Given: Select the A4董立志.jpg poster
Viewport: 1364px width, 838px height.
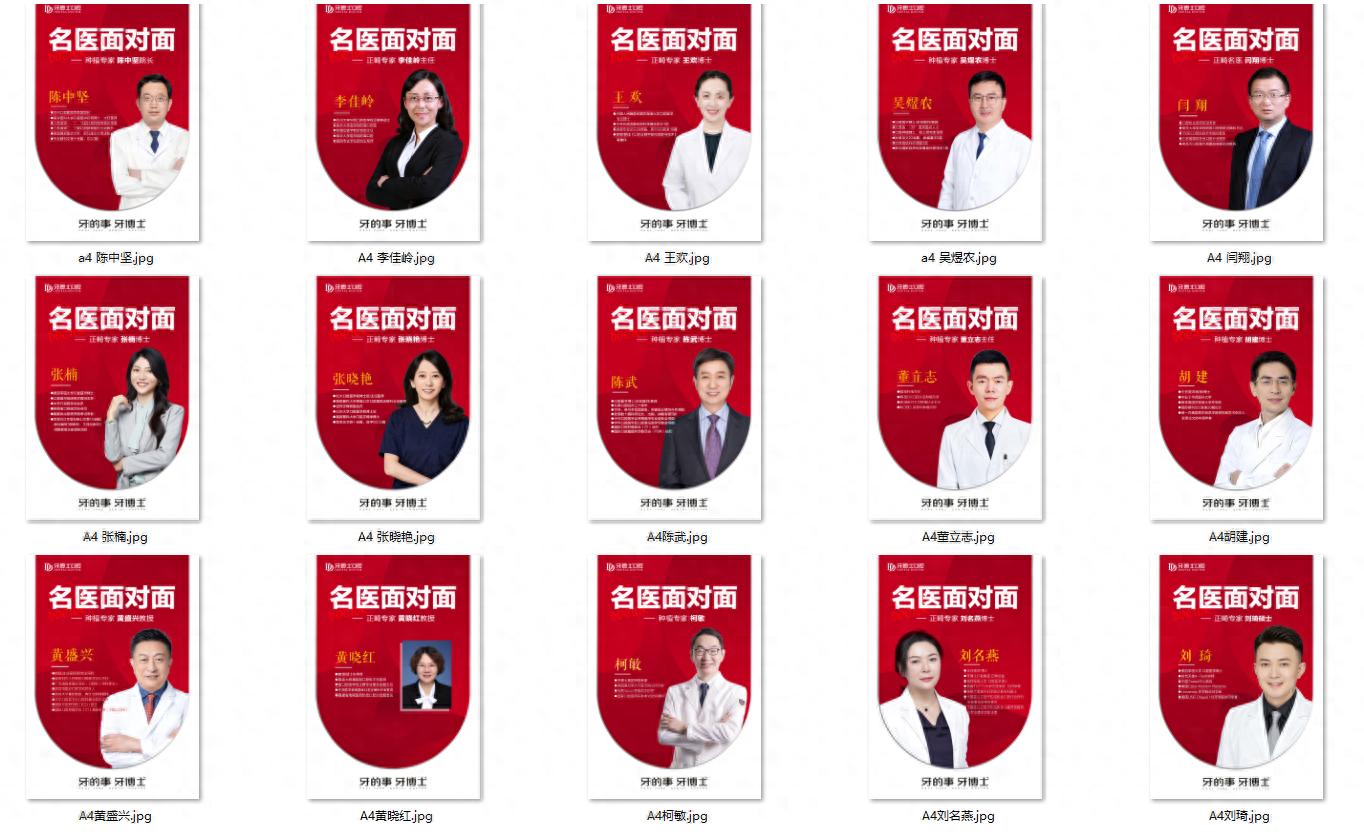Looking at the screenshot, I should coord(956,398).
